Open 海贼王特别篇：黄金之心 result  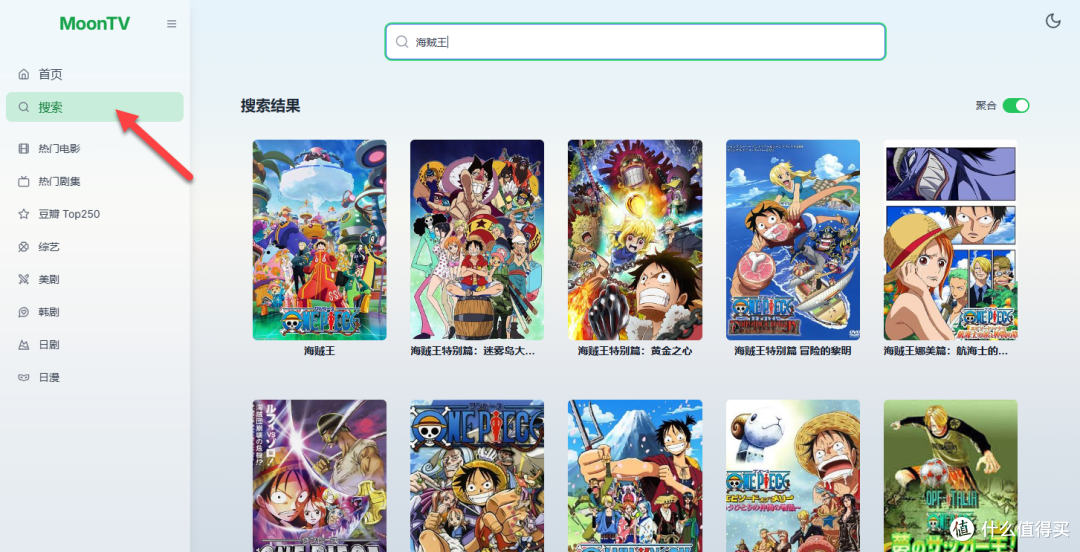(x=634, y=240)
